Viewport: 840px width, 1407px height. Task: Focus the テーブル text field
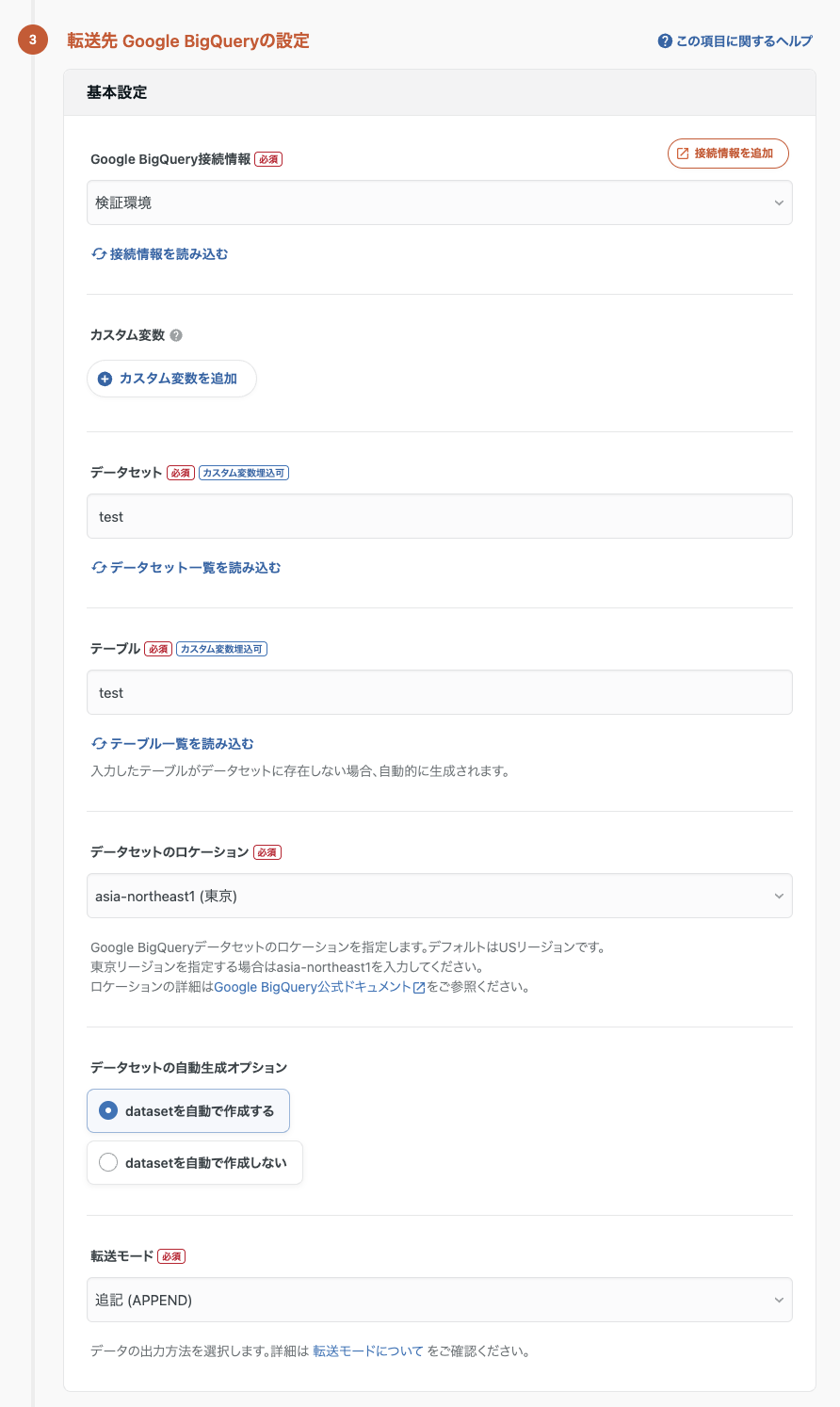(440, 692)
